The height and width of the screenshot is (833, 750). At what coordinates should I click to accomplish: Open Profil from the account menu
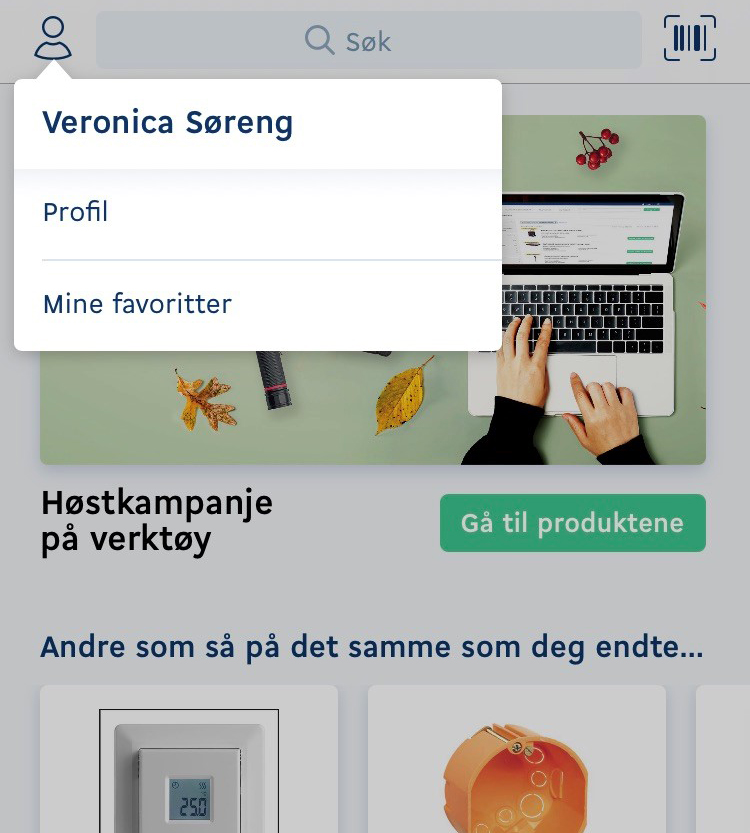click(76, 213)
